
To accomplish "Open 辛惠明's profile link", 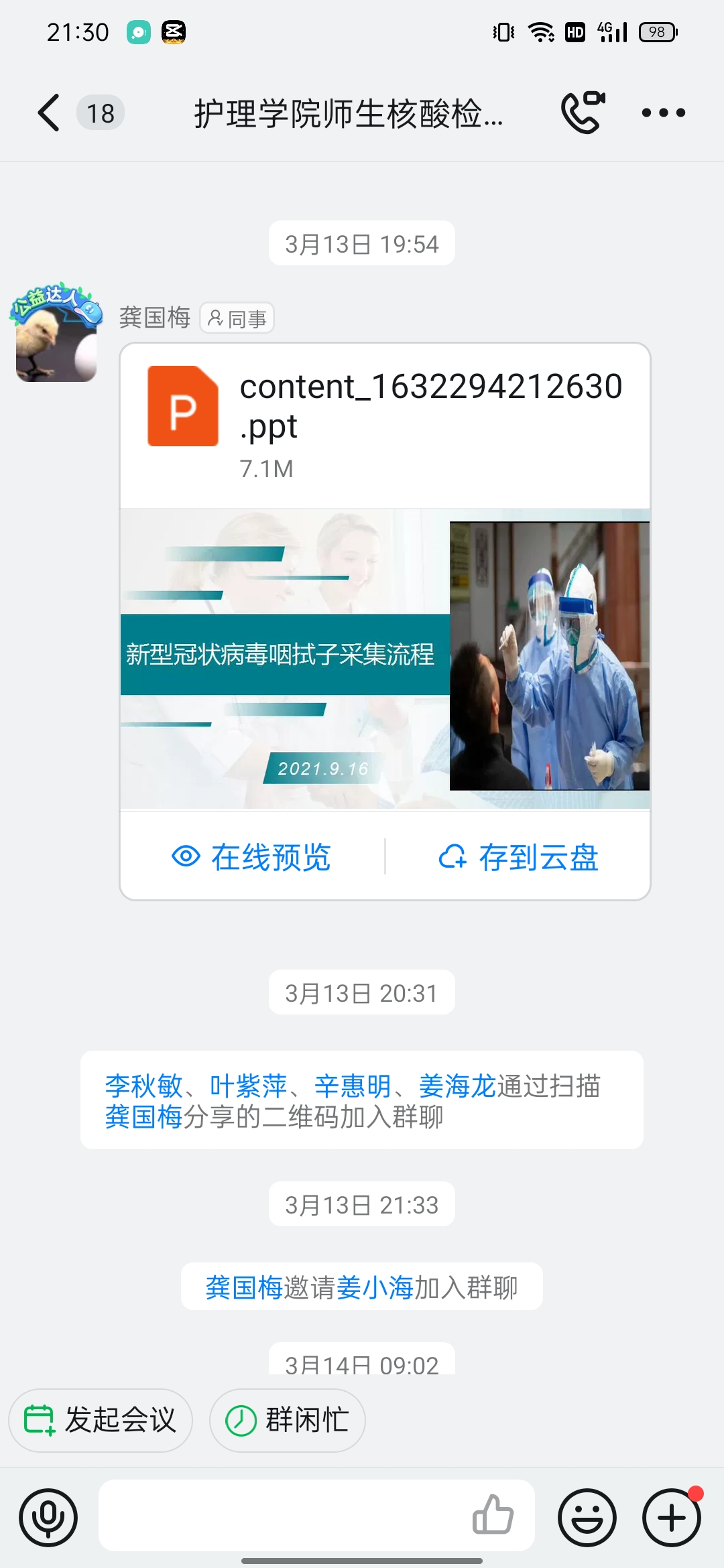I will [353, 1086].
